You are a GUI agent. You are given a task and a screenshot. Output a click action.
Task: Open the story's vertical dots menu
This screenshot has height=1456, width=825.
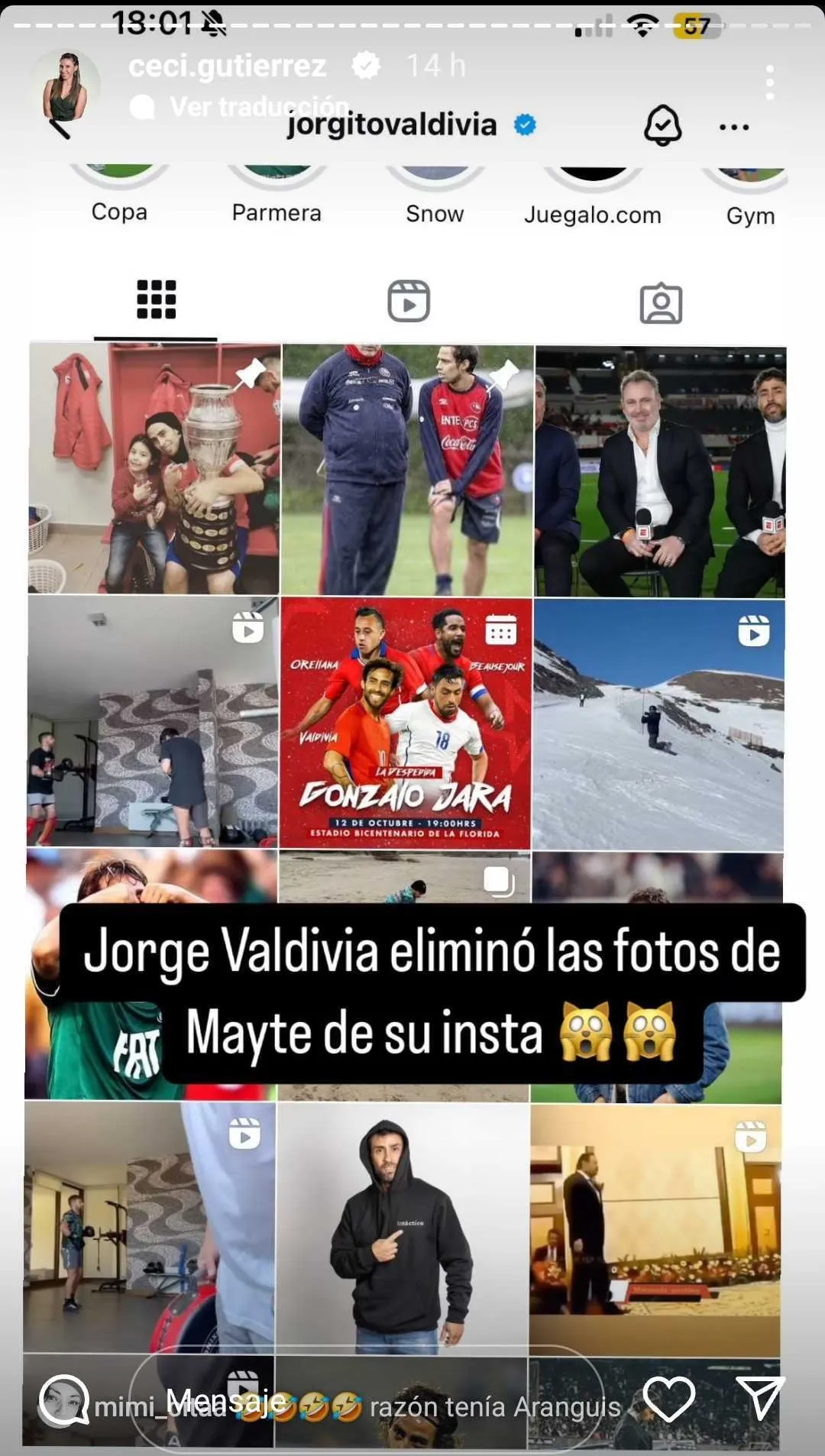(769, 82)
